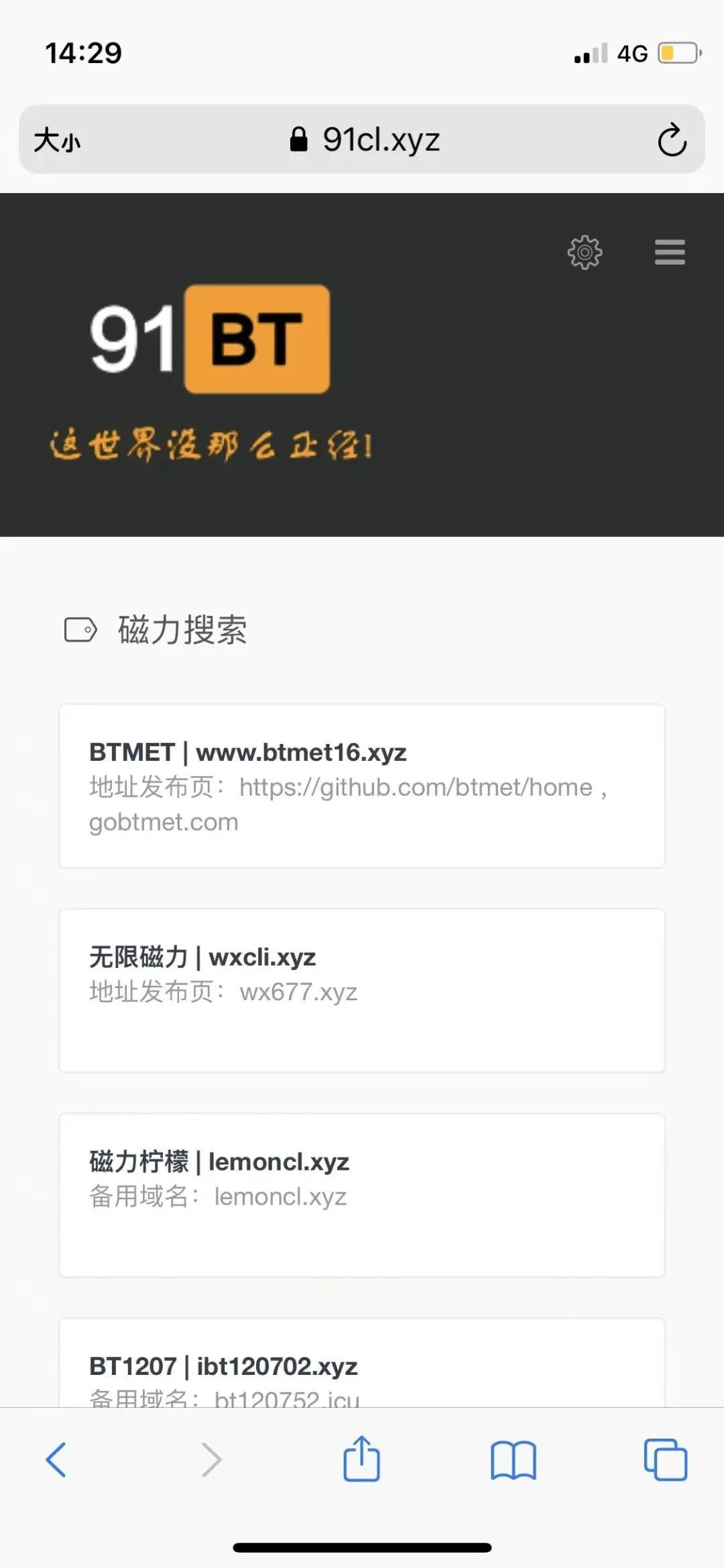Open the hamburger menu
Screen dimensions: 724x1568
pyautogui.click(x=669, y=253)
